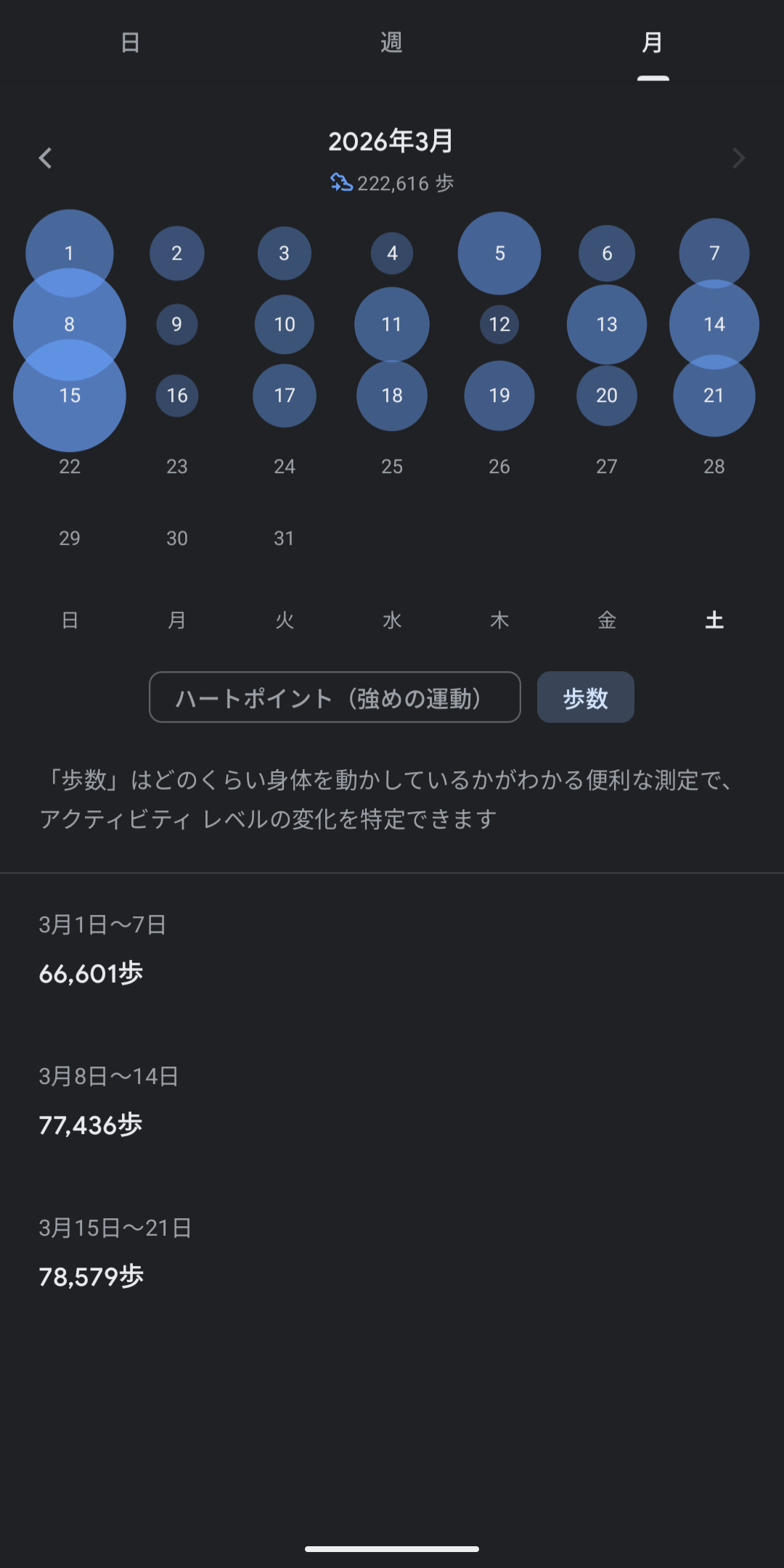
Task: Select the large circle for March 8
Action: click(x=69, y=324)
